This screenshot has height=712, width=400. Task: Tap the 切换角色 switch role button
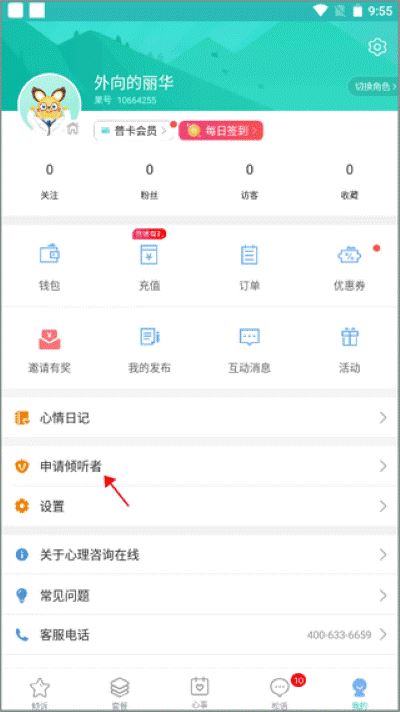pyautogui.click(x=374, y=87)
